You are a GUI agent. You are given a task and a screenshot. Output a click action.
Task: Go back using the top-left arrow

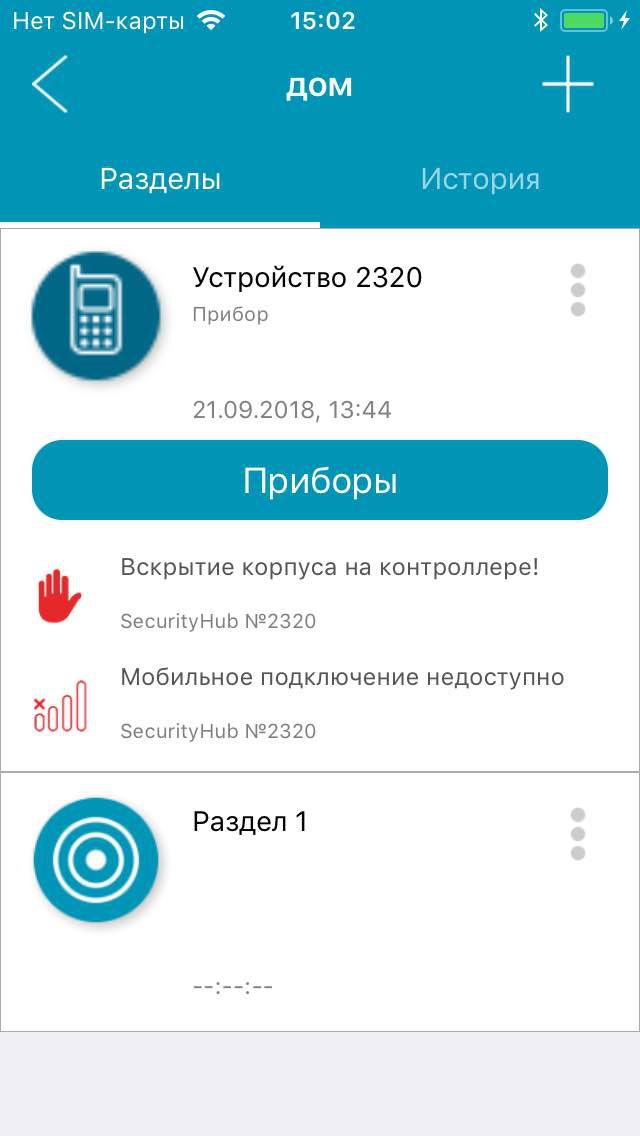50,84
